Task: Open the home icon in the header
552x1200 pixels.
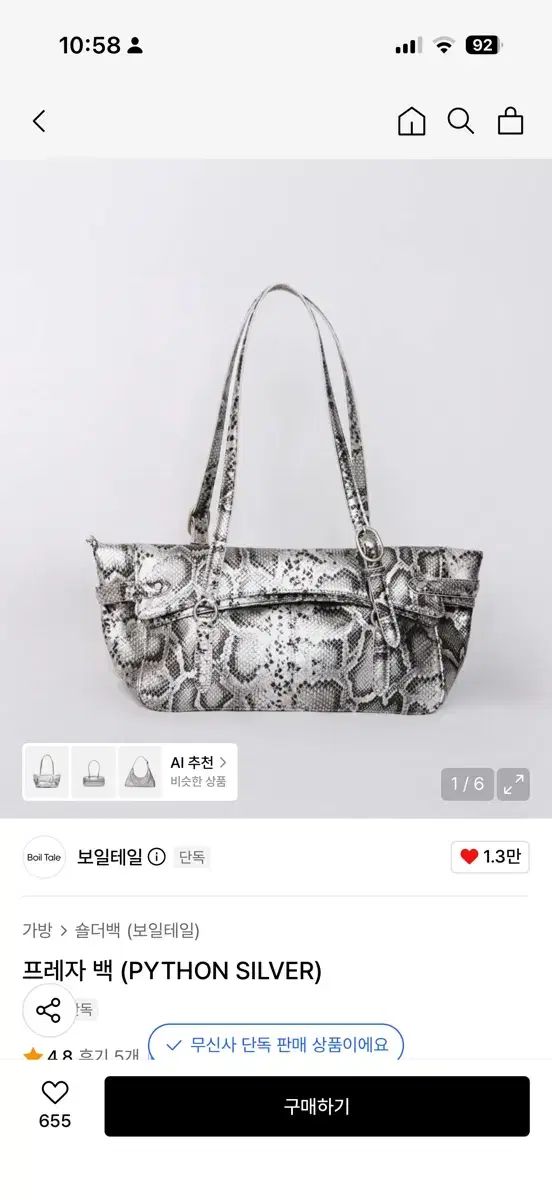Action: pos(411,122)
